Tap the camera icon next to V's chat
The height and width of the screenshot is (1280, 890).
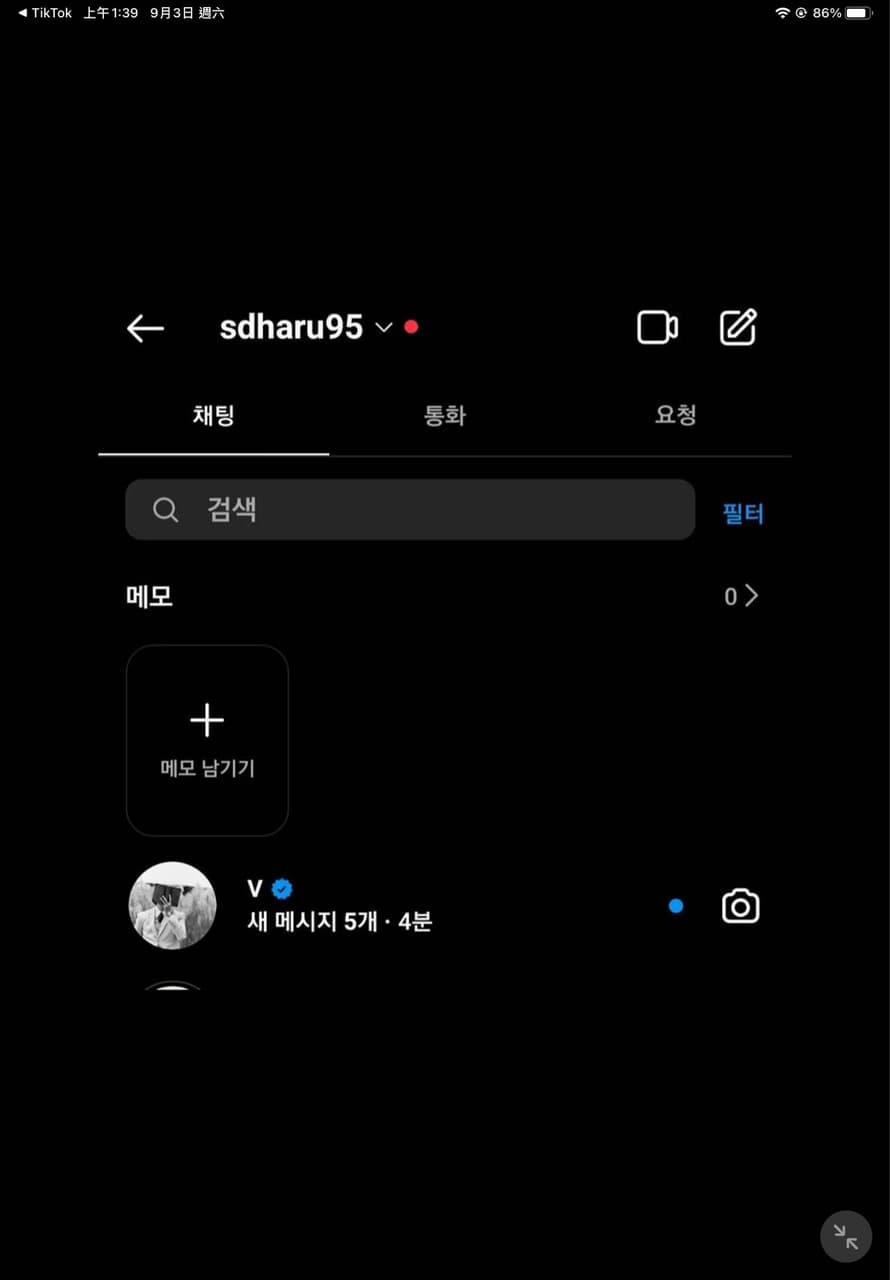point(740,905)
